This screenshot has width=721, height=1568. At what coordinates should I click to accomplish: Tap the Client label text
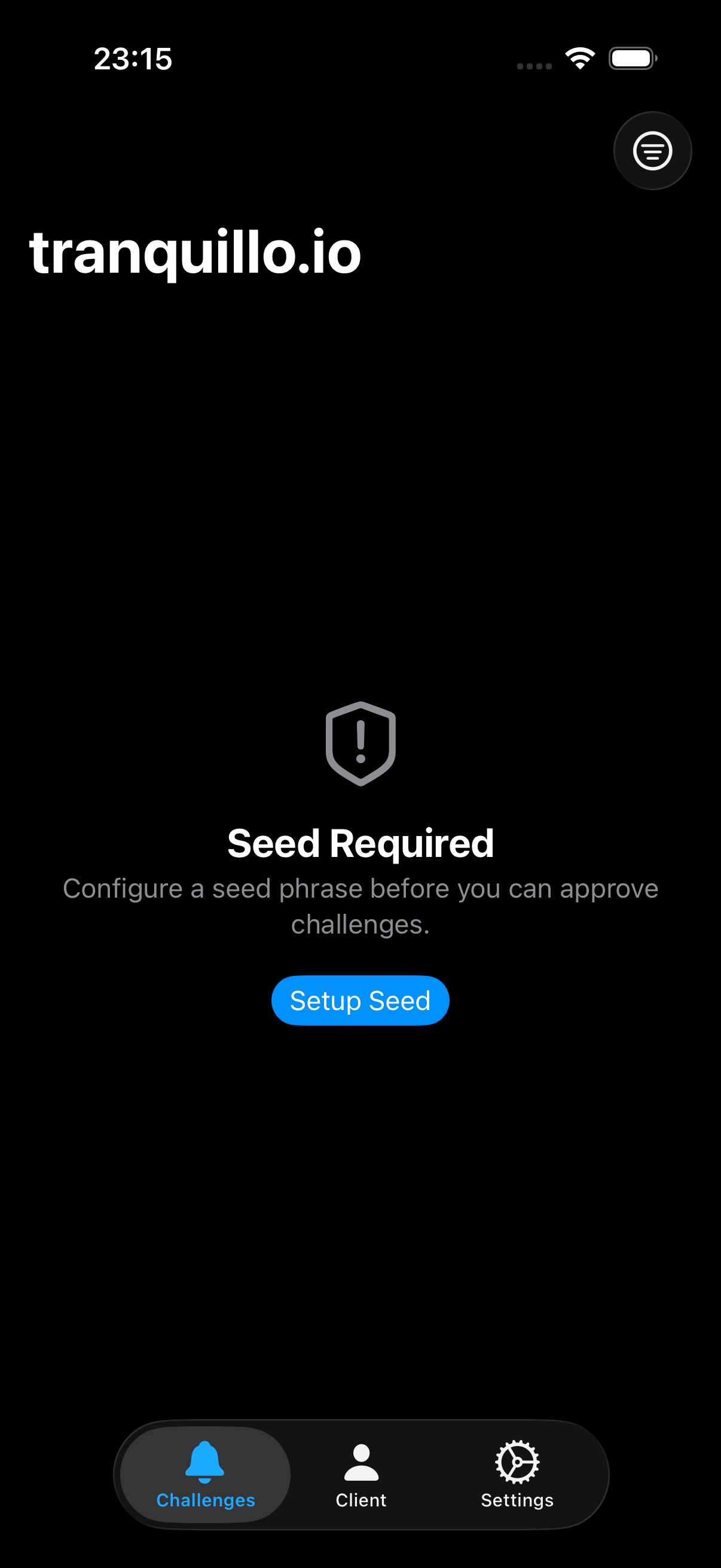[360, 1499]
